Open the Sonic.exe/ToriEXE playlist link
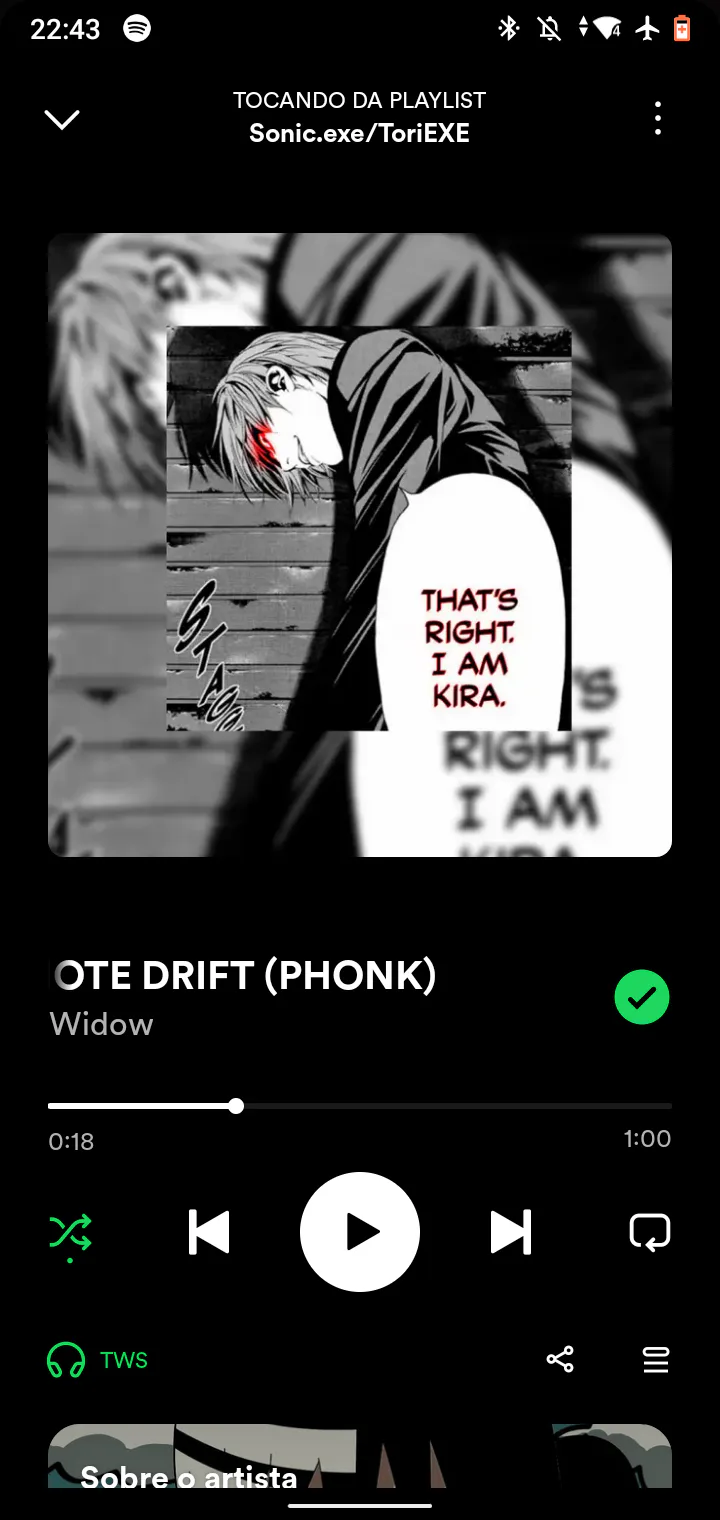 click(x=359, y=133)
